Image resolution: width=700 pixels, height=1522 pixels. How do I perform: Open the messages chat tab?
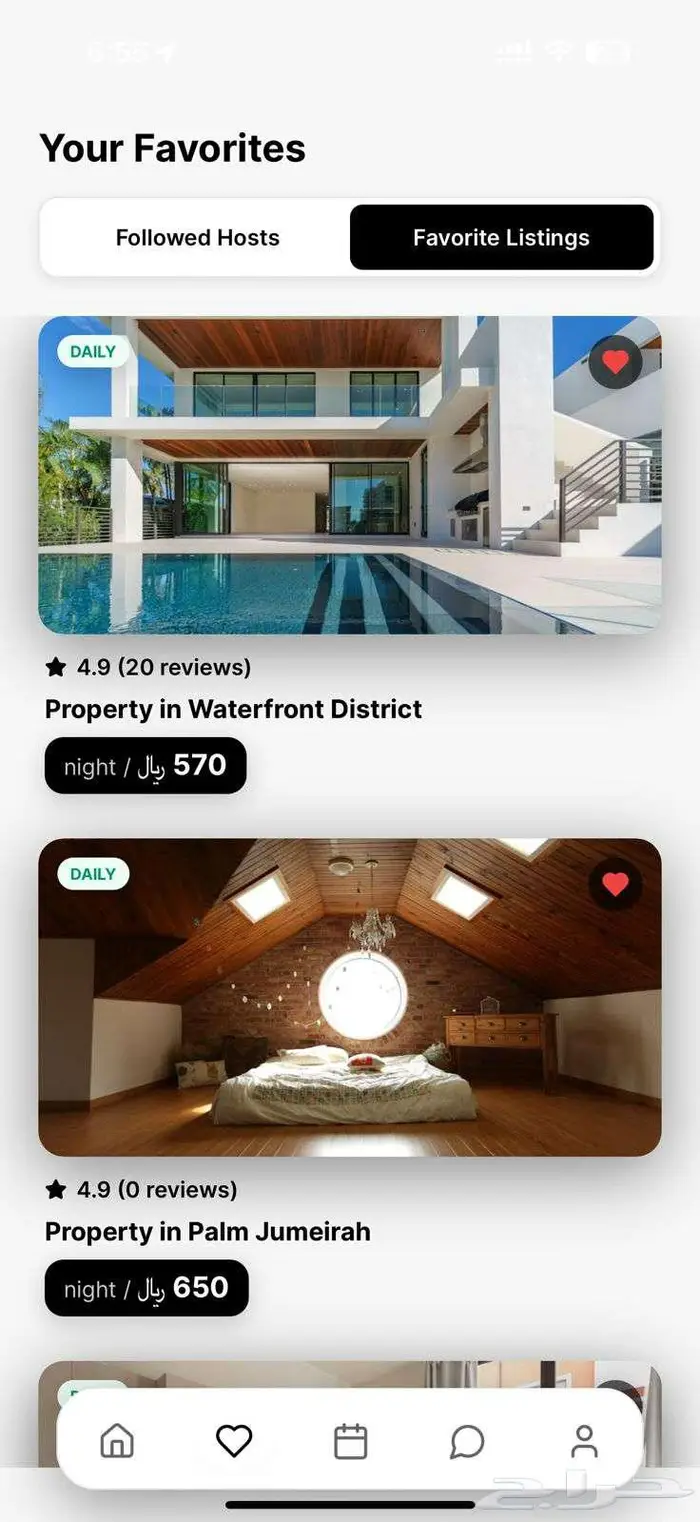click(x=467, y=1441)
